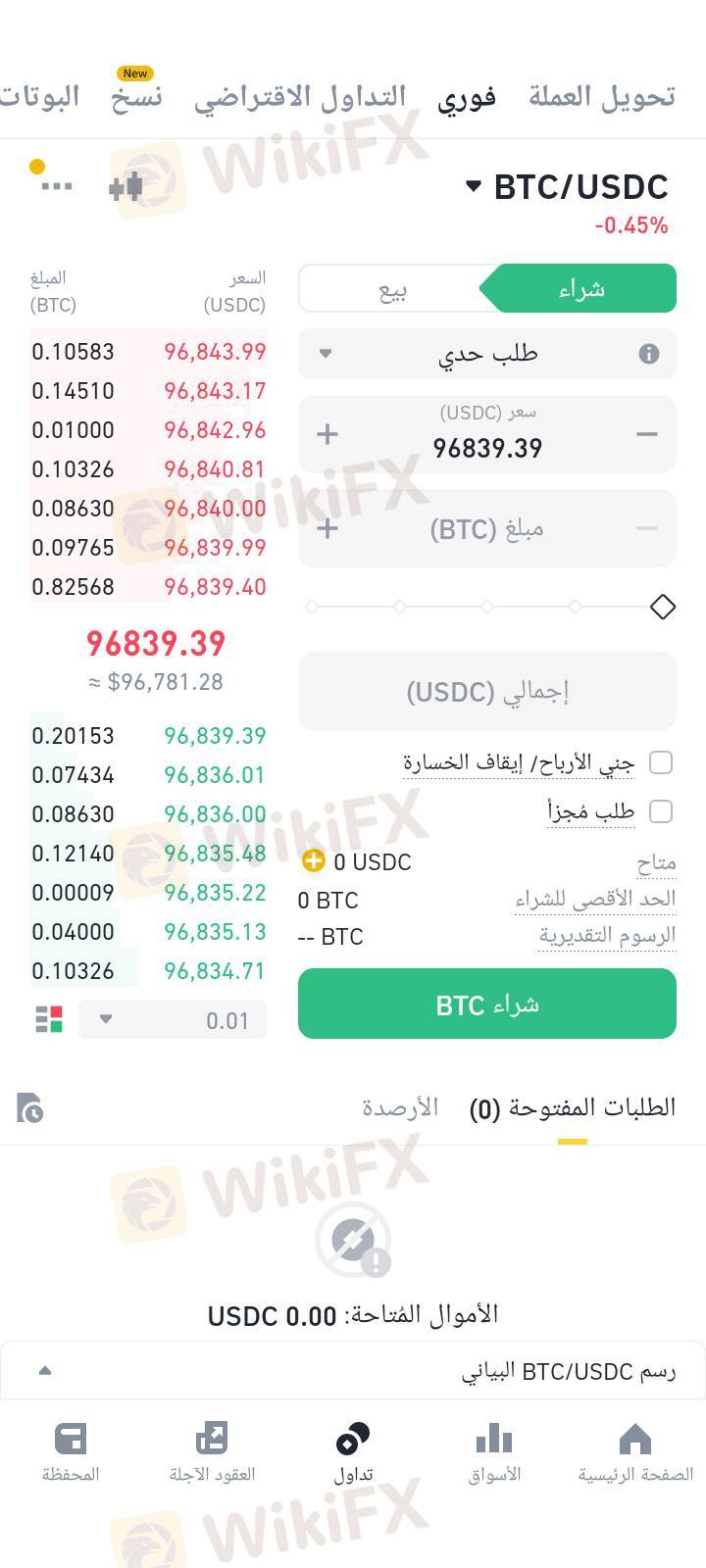Open the candlestick chart icon

coord(126,186)
